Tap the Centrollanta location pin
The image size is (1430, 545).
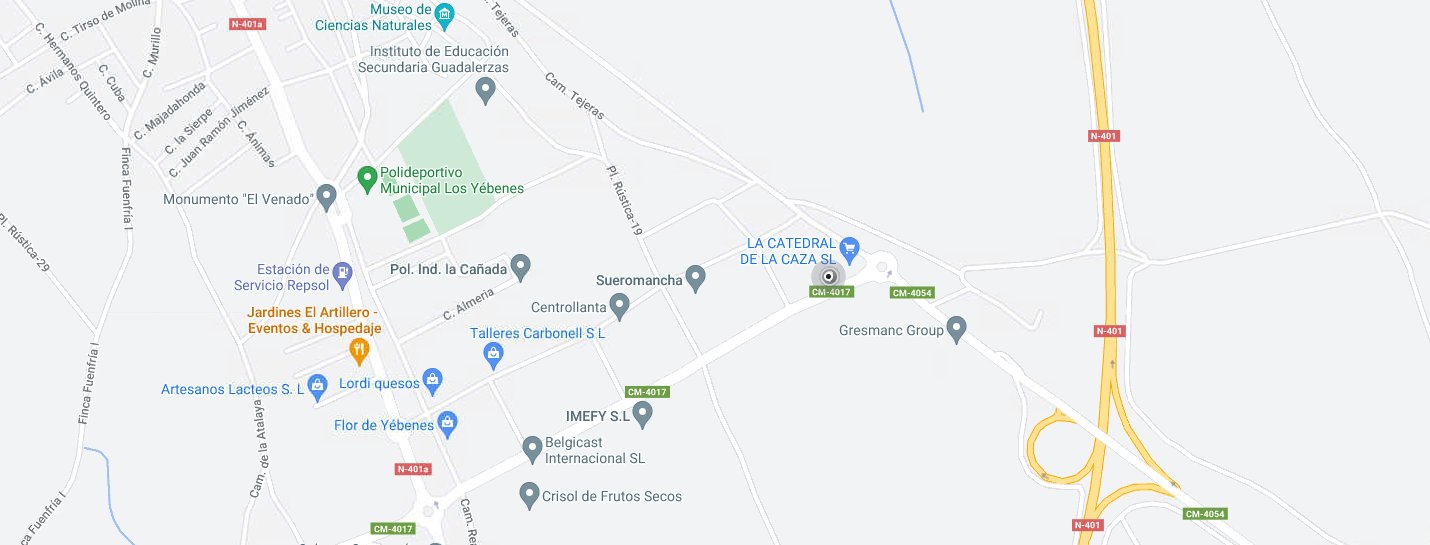coord(619,305)
